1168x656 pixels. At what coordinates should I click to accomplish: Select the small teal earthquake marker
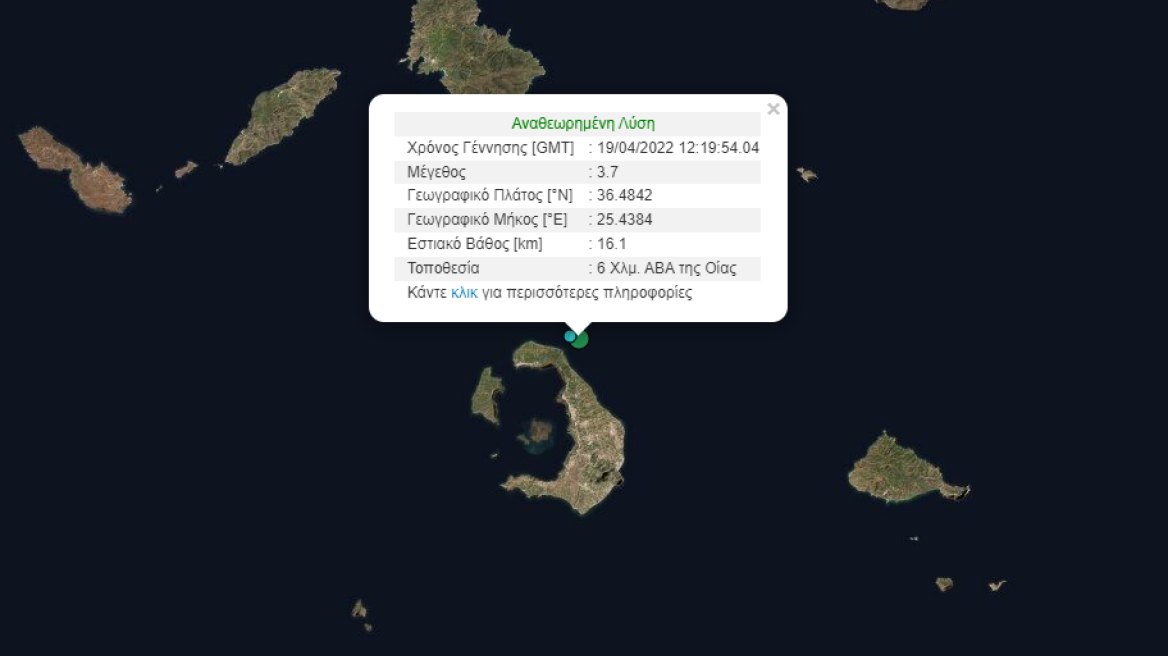pos(570,336)
